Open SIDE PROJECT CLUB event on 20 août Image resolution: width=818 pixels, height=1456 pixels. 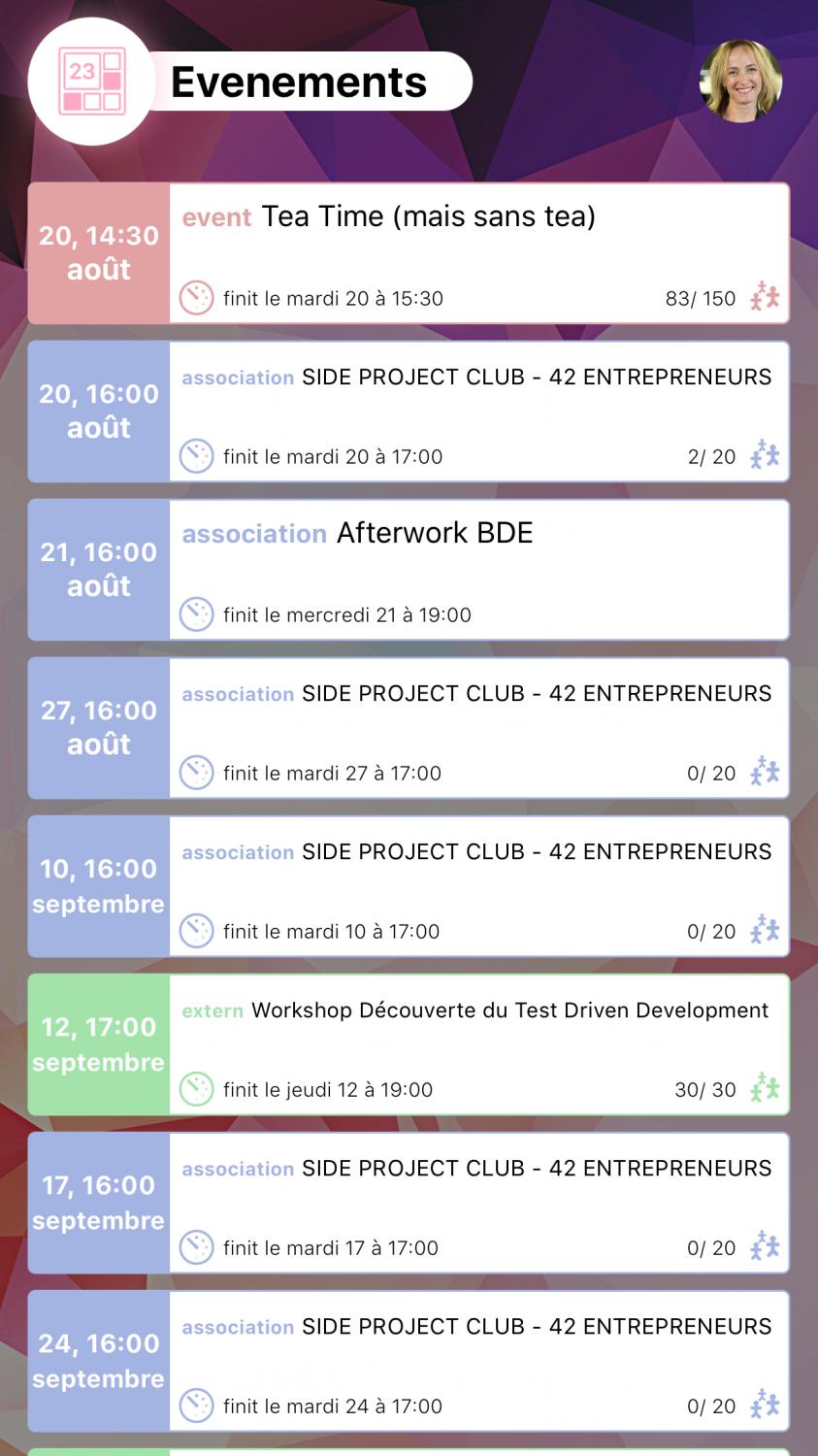click(x=409, y=412)
